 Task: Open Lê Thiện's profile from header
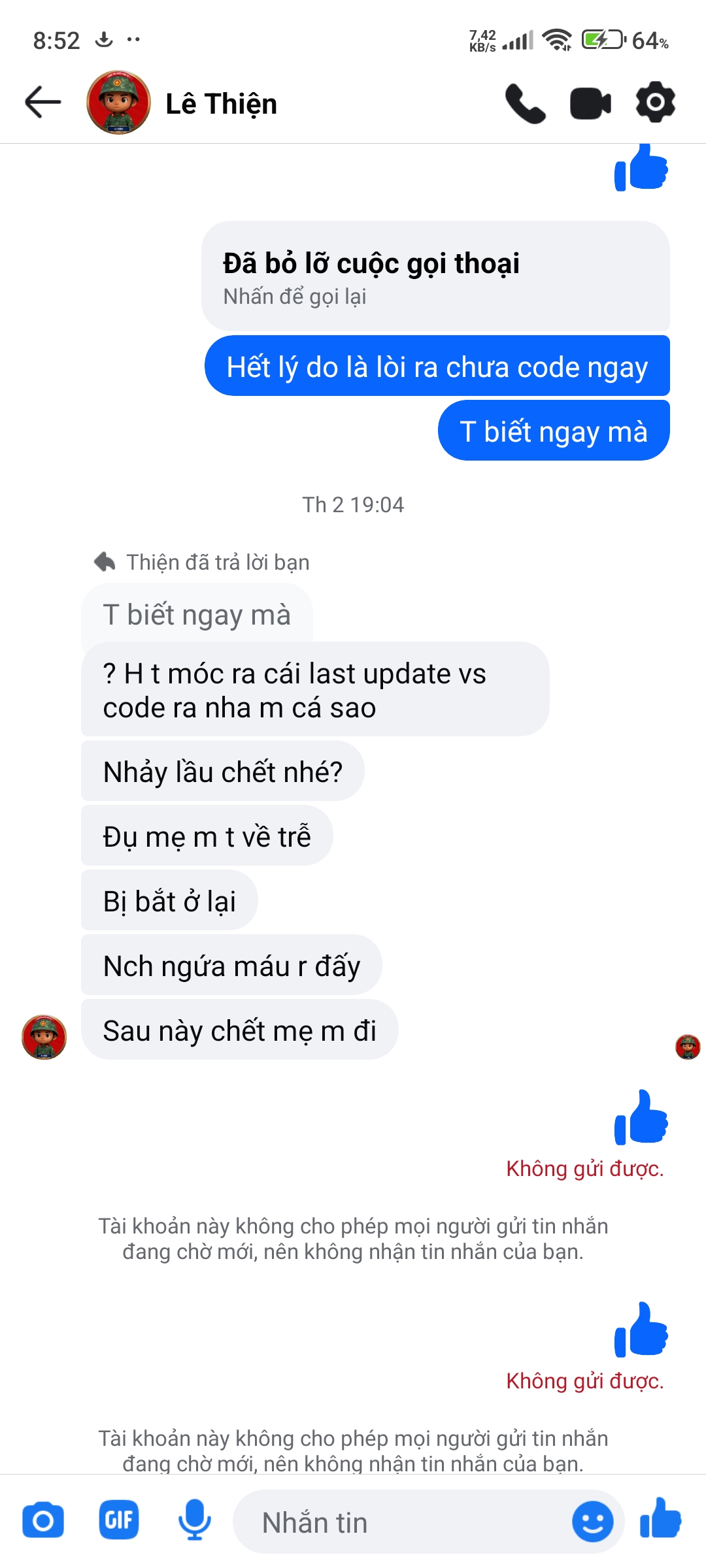tap(221, 104)
